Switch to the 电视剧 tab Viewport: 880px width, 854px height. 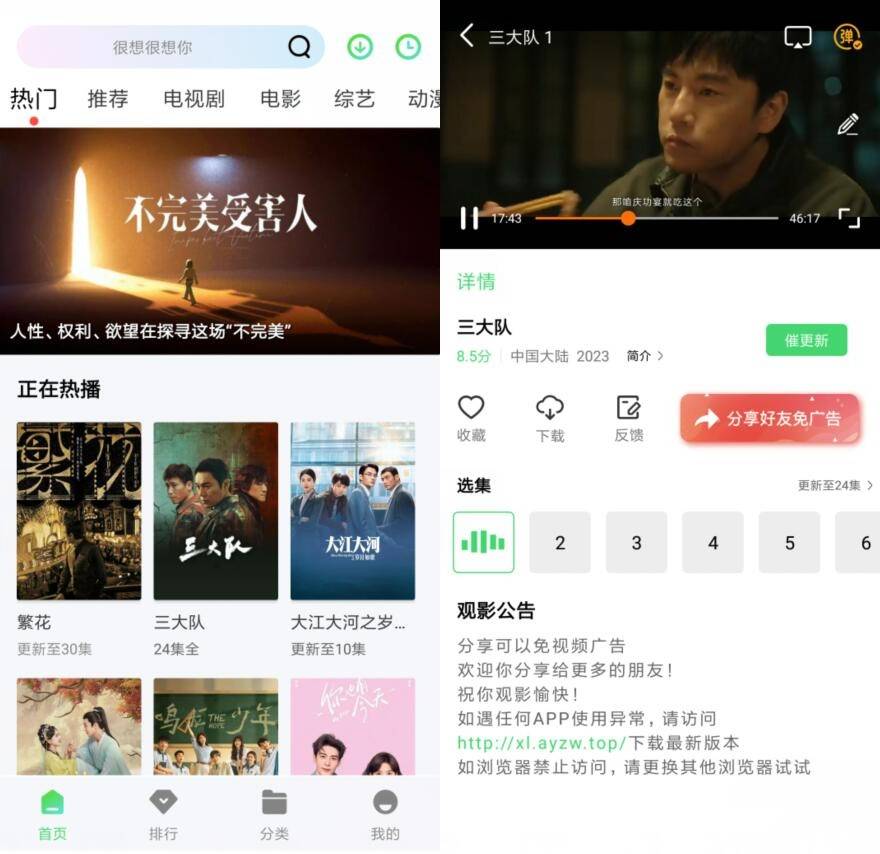(x=194, y=99)
